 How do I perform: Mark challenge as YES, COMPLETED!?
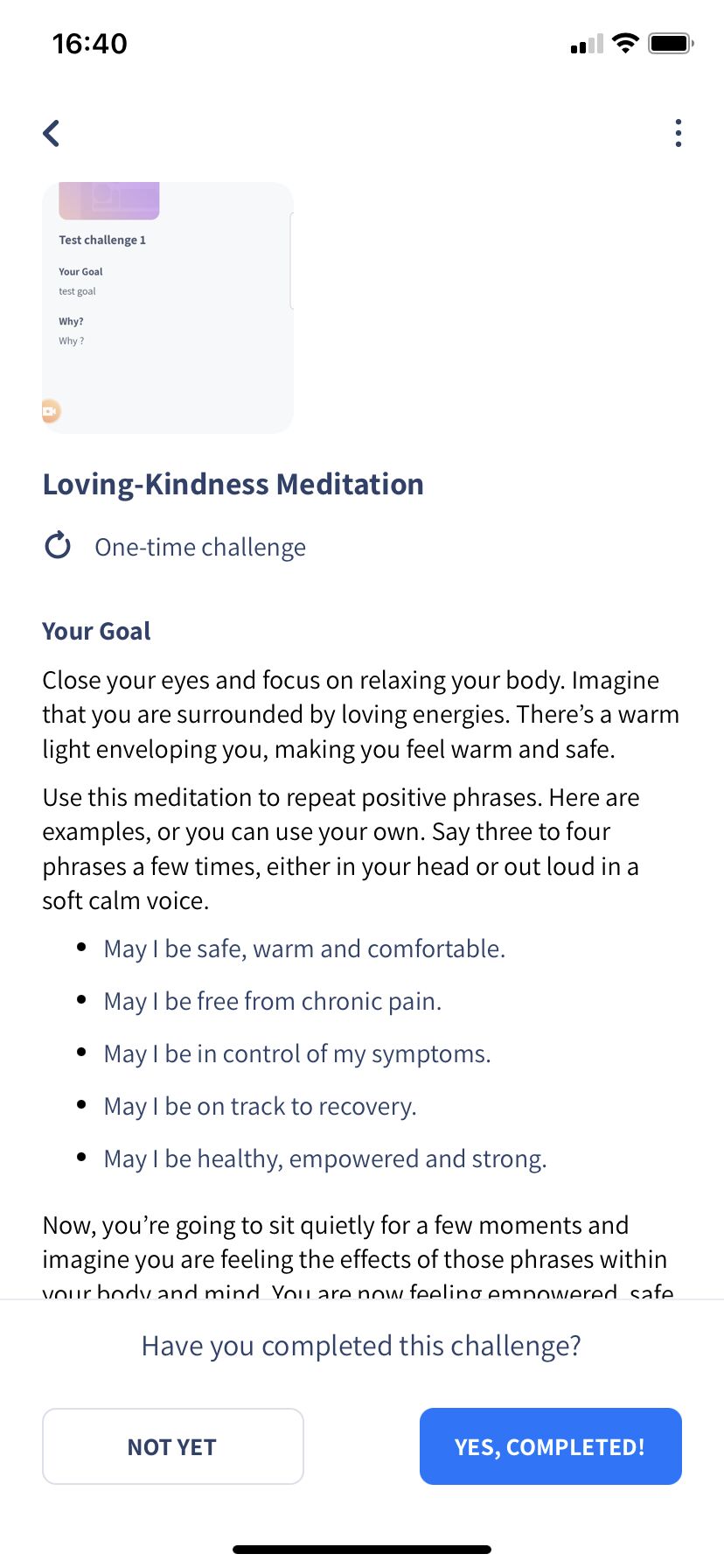point(551,1446)
